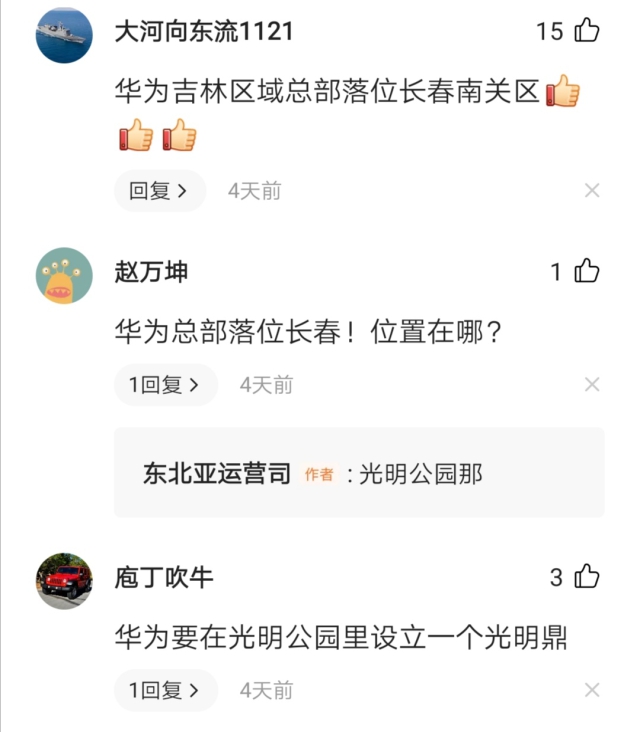Open the reply from 东北亚运营司

click(x=358, y=473)
